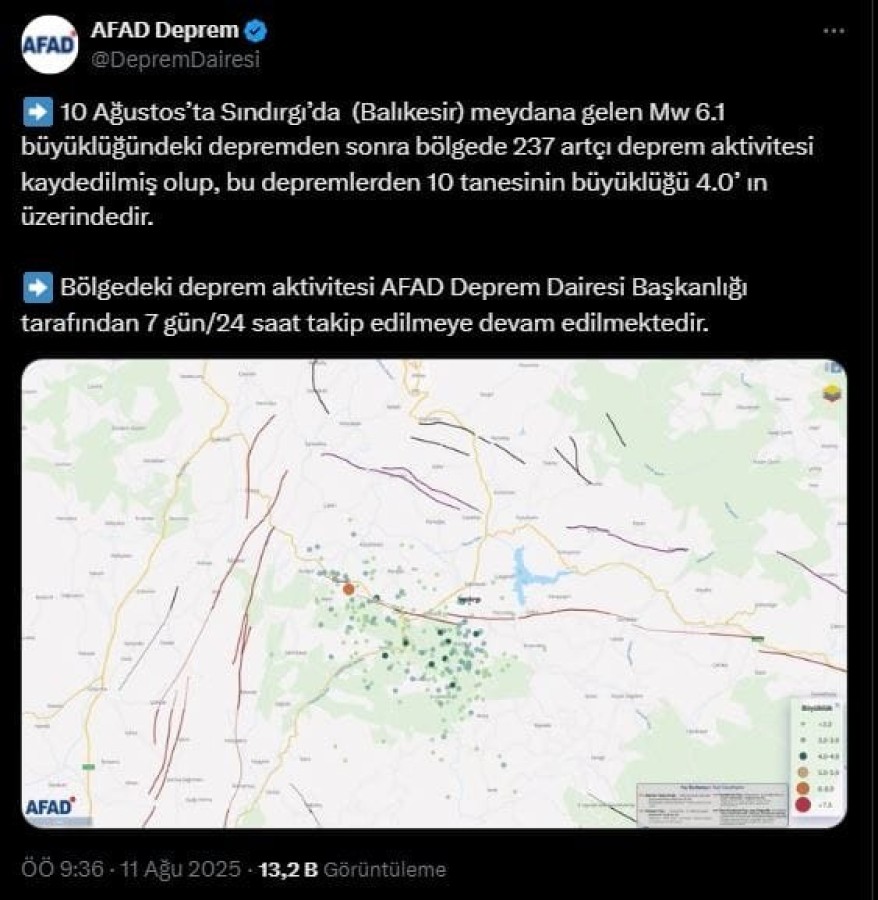This screenshot has width=878, height=900.
Task: Open the AFAD Deprem profile avatar
Action: coord(49,45)
